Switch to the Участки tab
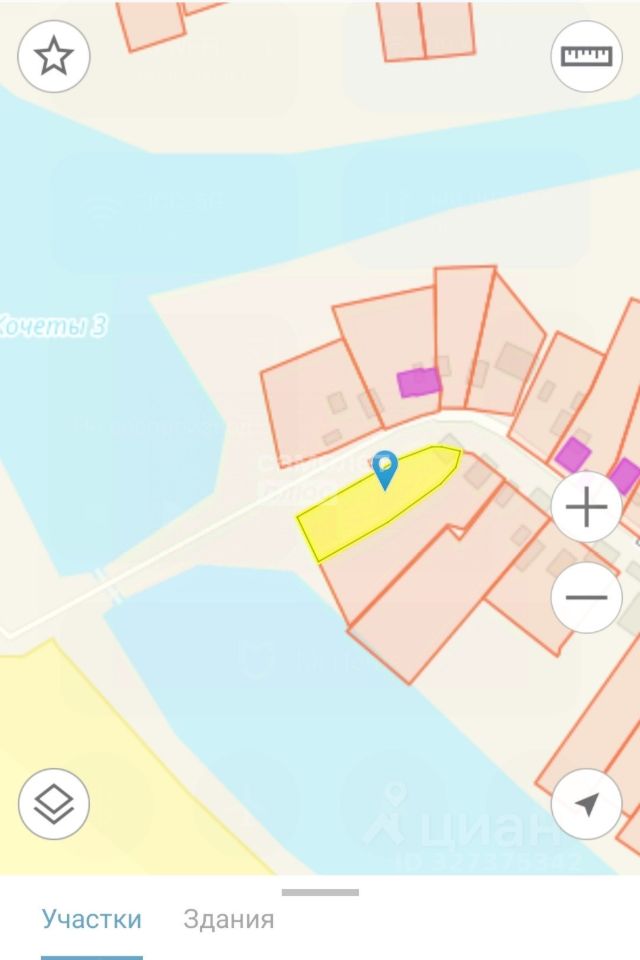Screen dimensions: 640x960 click(x=92, y=919)
